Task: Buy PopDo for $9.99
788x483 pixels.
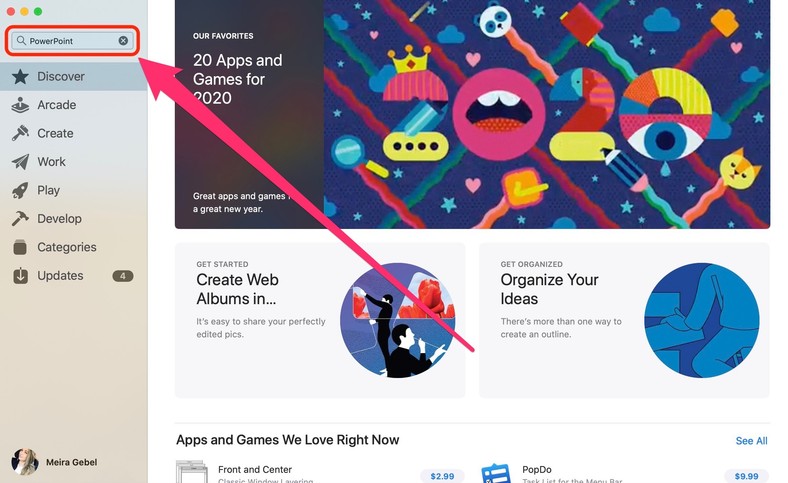Action: pos(746,476)
